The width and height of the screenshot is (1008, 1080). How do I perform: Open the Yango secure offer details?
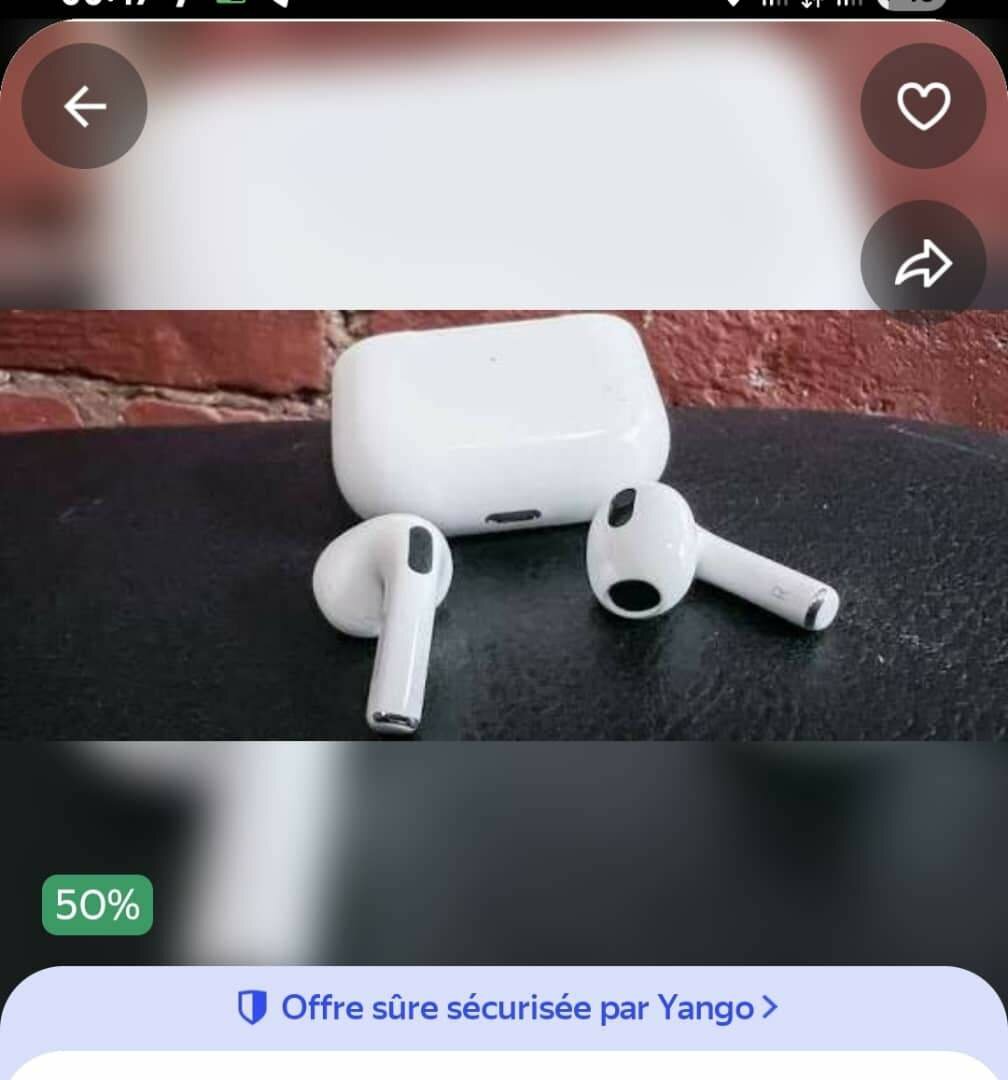click(x=507, y=1008)
